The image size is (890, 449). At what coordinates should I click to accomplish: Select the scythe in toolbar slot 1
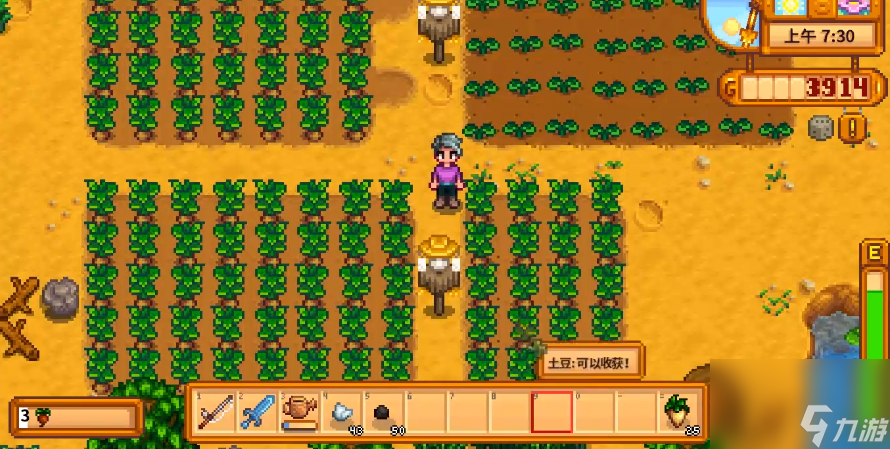coord(215,411)
